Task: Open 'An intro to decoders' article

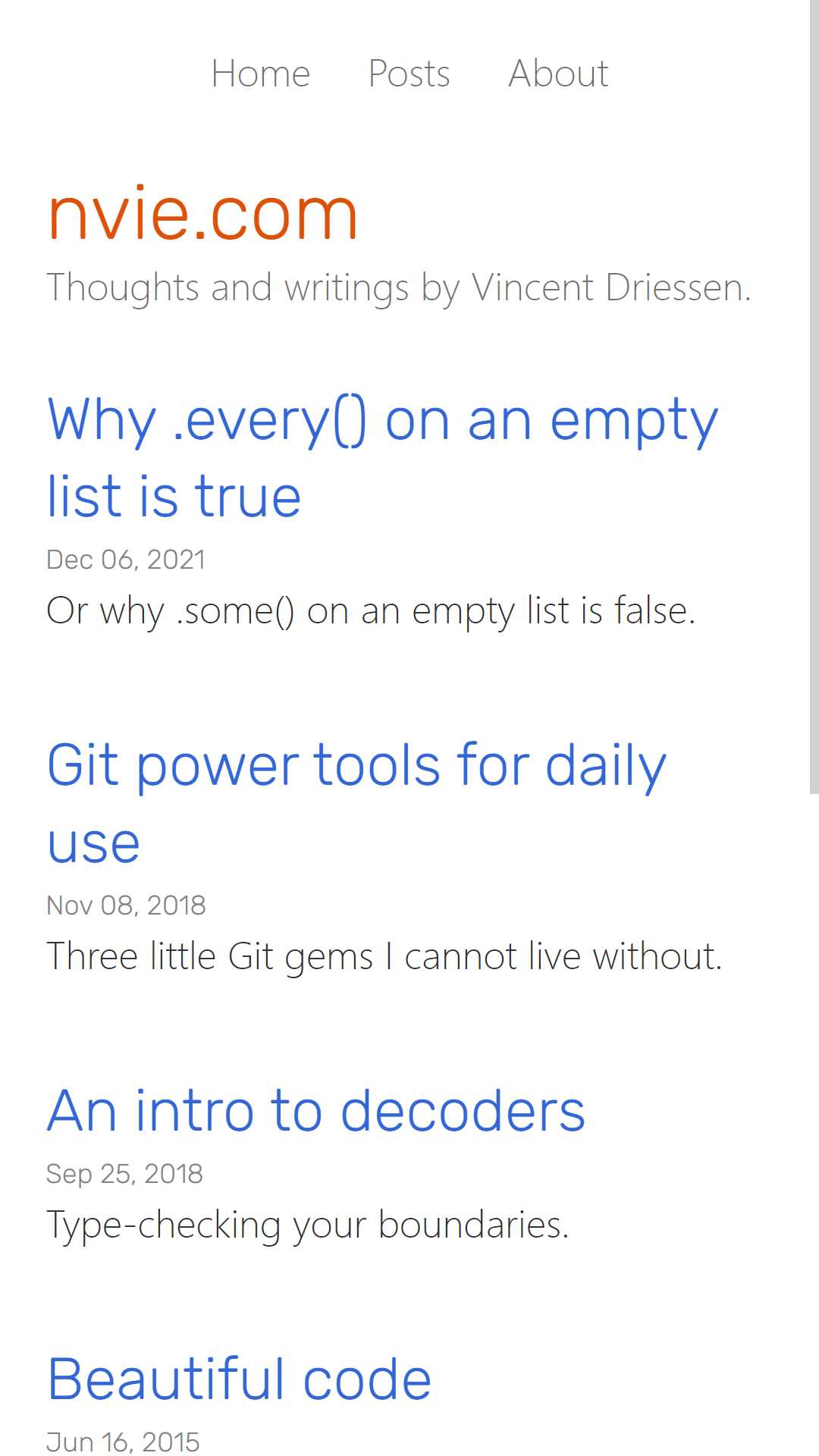Action: point(316,1110)
